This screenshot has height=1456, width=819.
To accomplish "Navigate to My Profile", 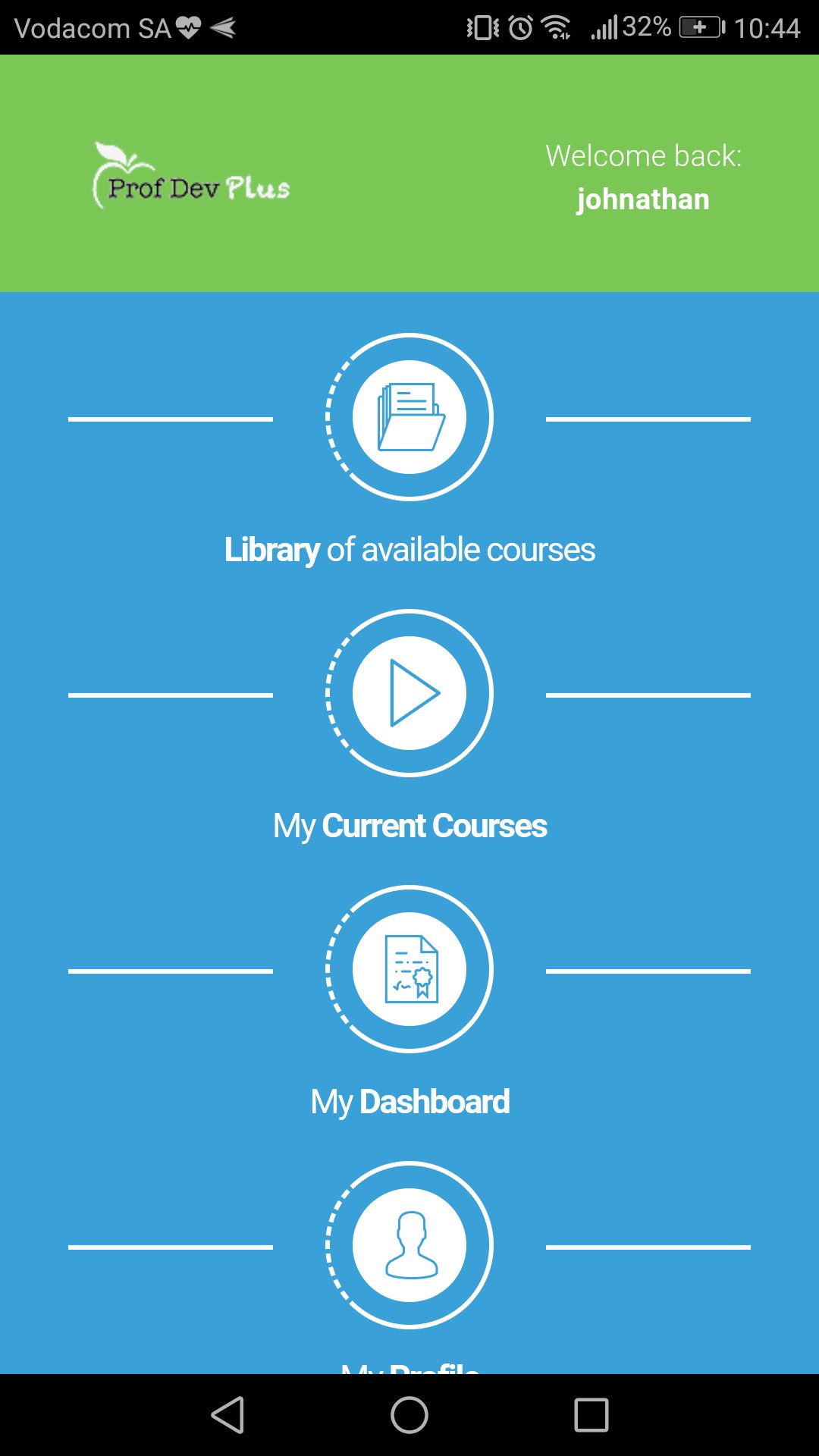I will coord(409,1369).
